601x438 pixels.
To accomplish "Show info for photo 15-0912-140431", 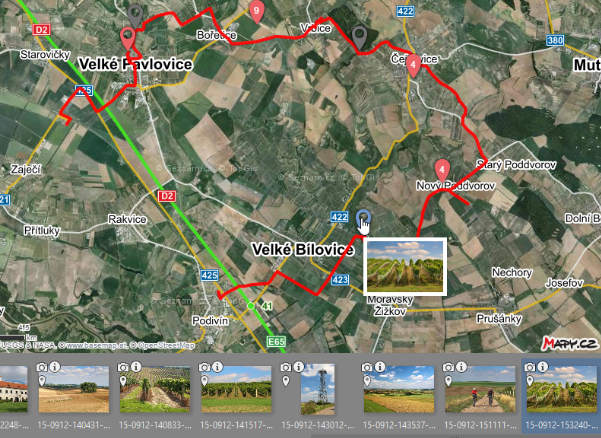I will 56,368.
